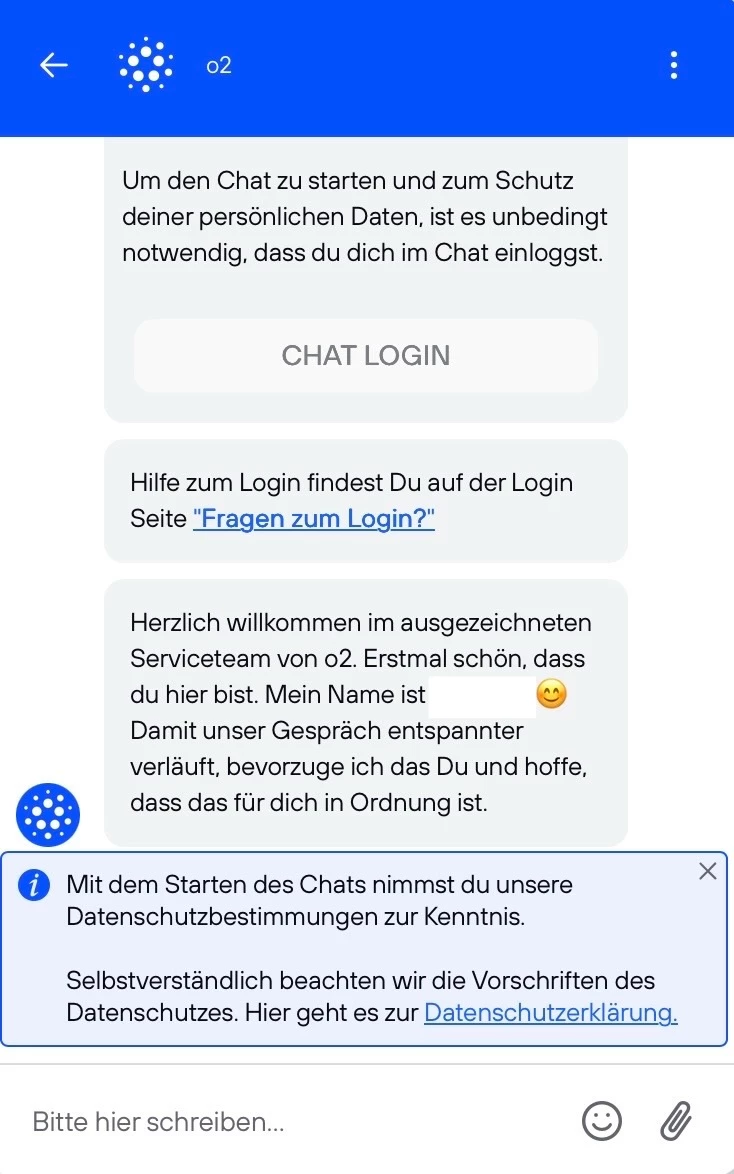Tap the CHAT LOGIN button

(x=366, y=356)
